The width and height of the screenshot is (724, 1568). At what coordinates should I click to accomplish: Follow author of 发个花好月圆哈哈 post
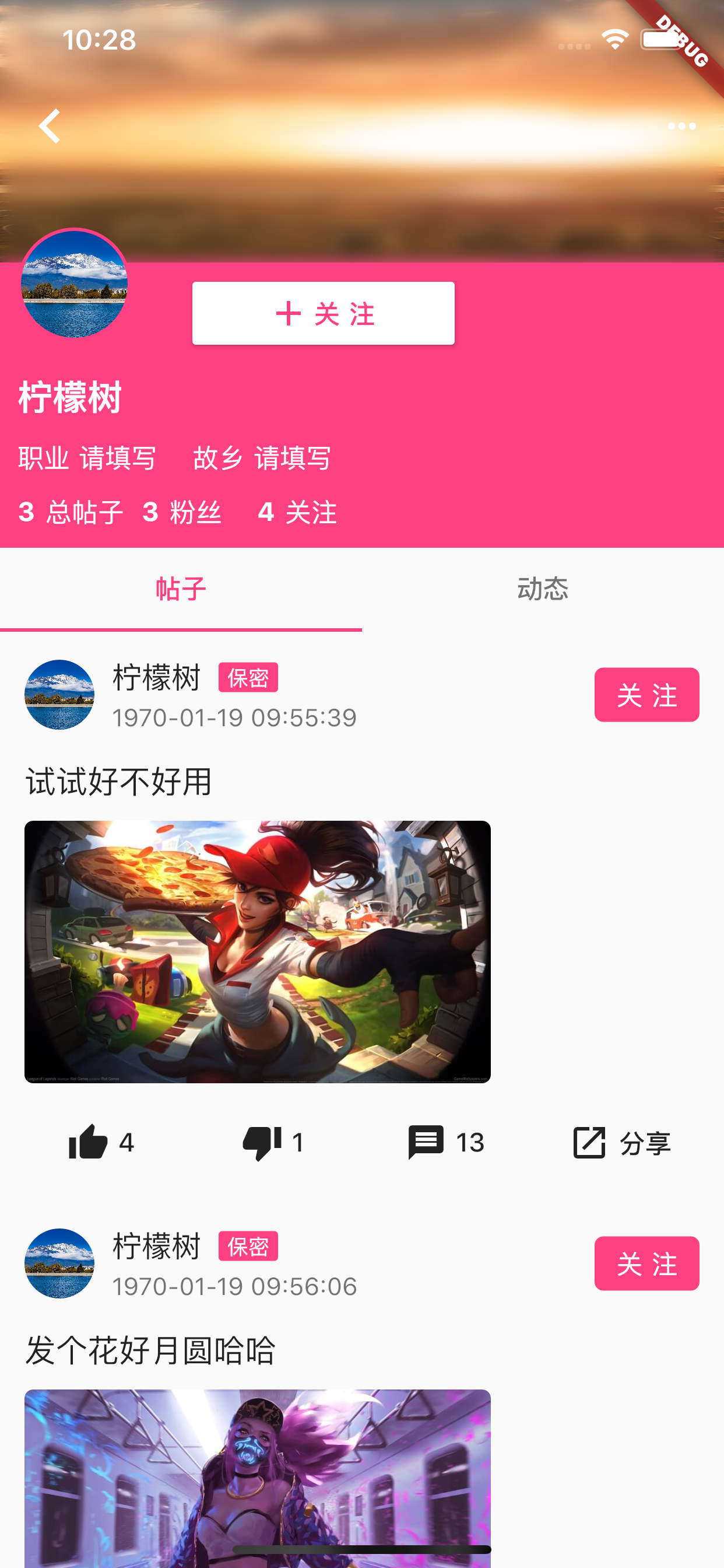(646, 1263)
